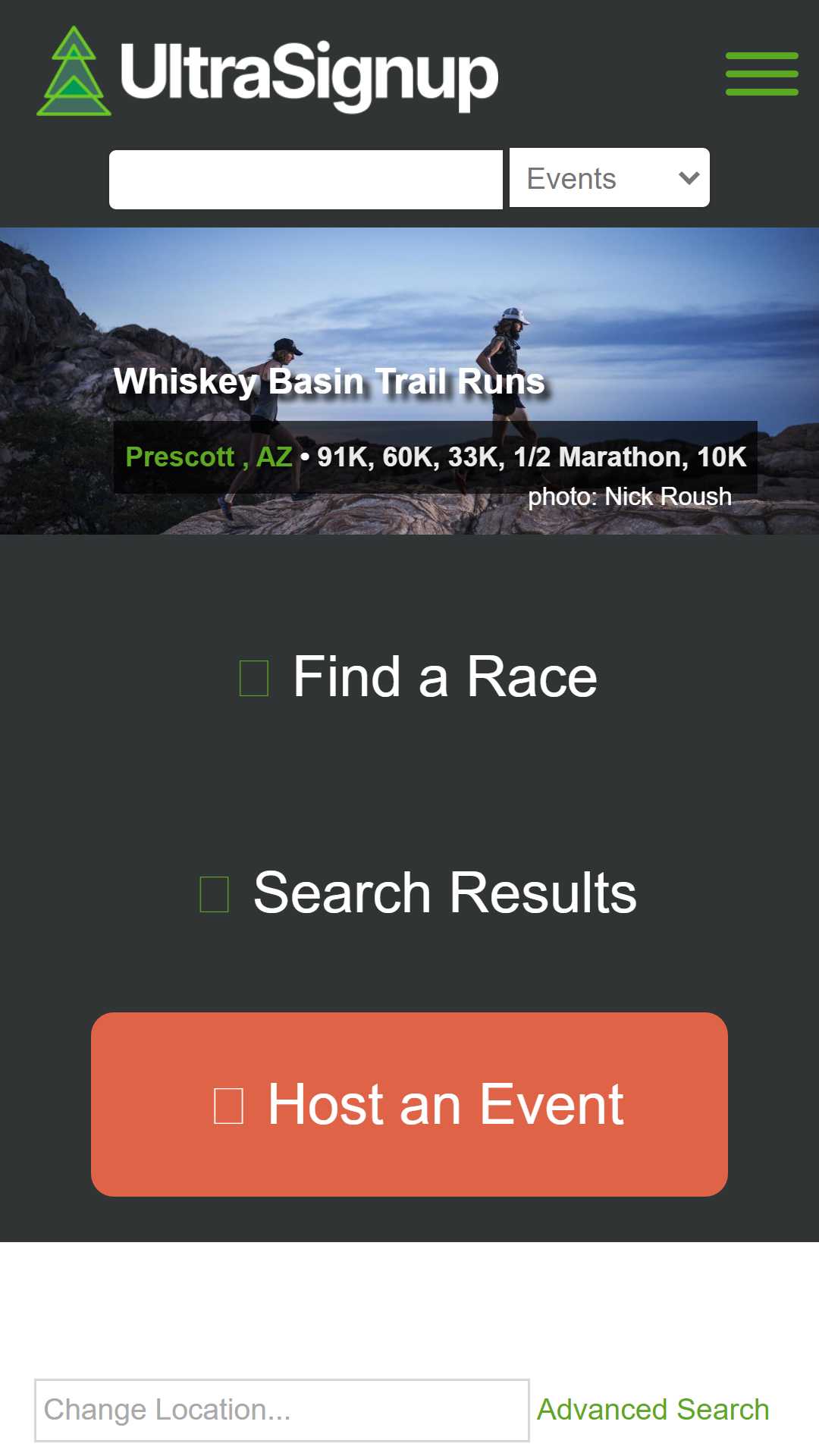
Task: Tap the UltraSignup logo to go home
Action: (268, 74)
